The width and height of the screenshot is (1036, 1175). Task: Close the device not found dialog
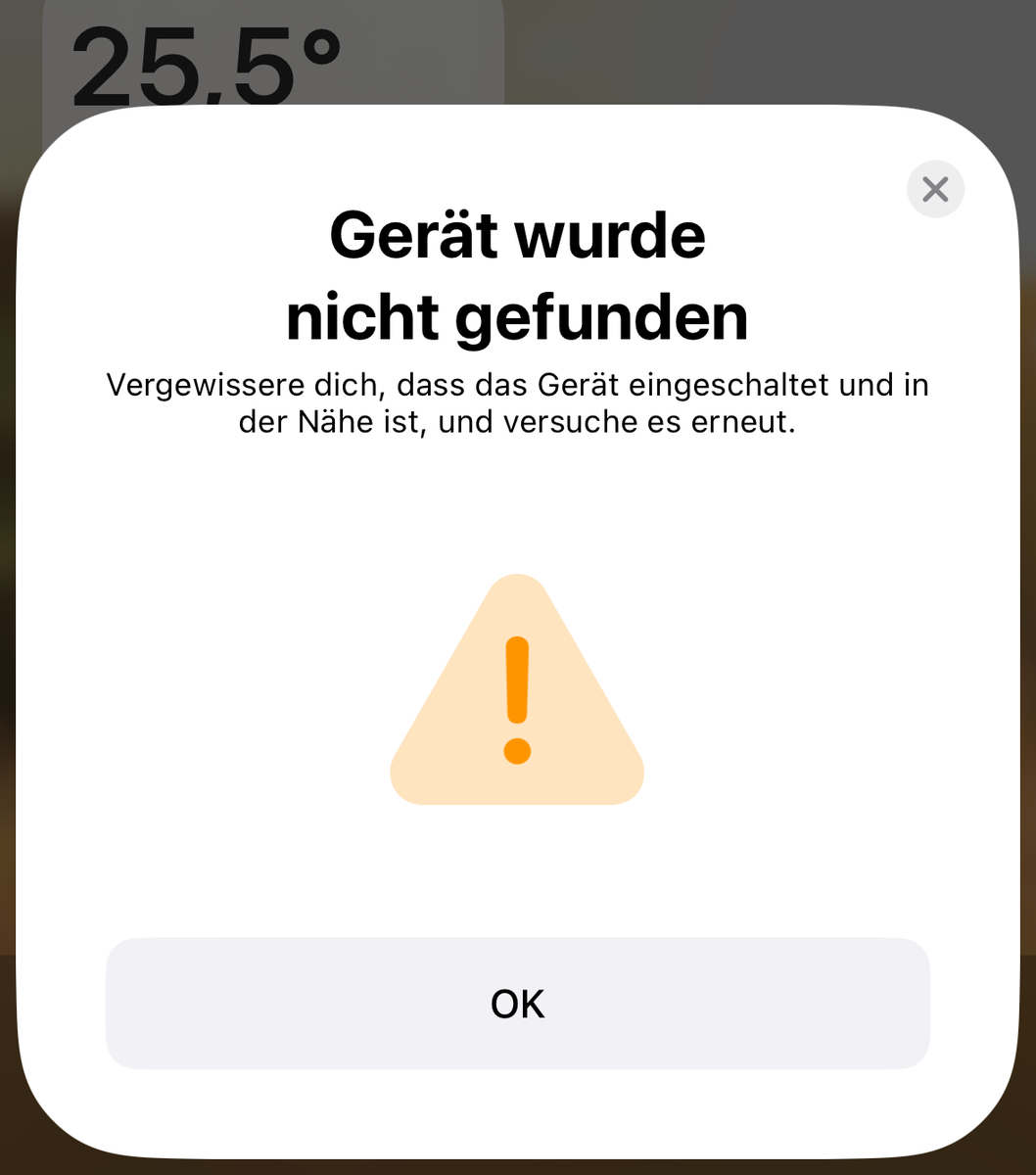click(935, 189)
